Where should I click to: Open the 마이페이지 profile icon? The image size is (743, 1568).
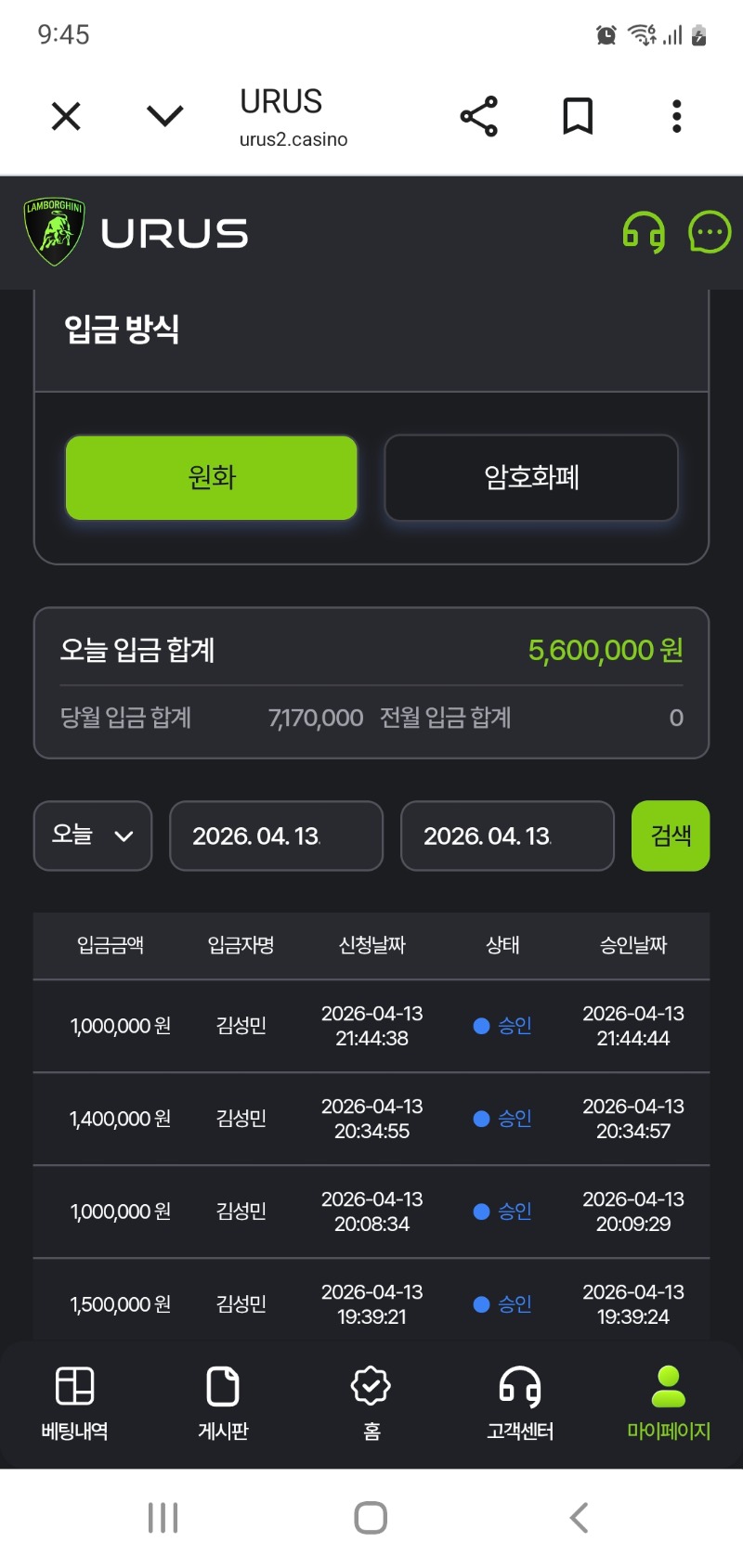[666, 1402]
